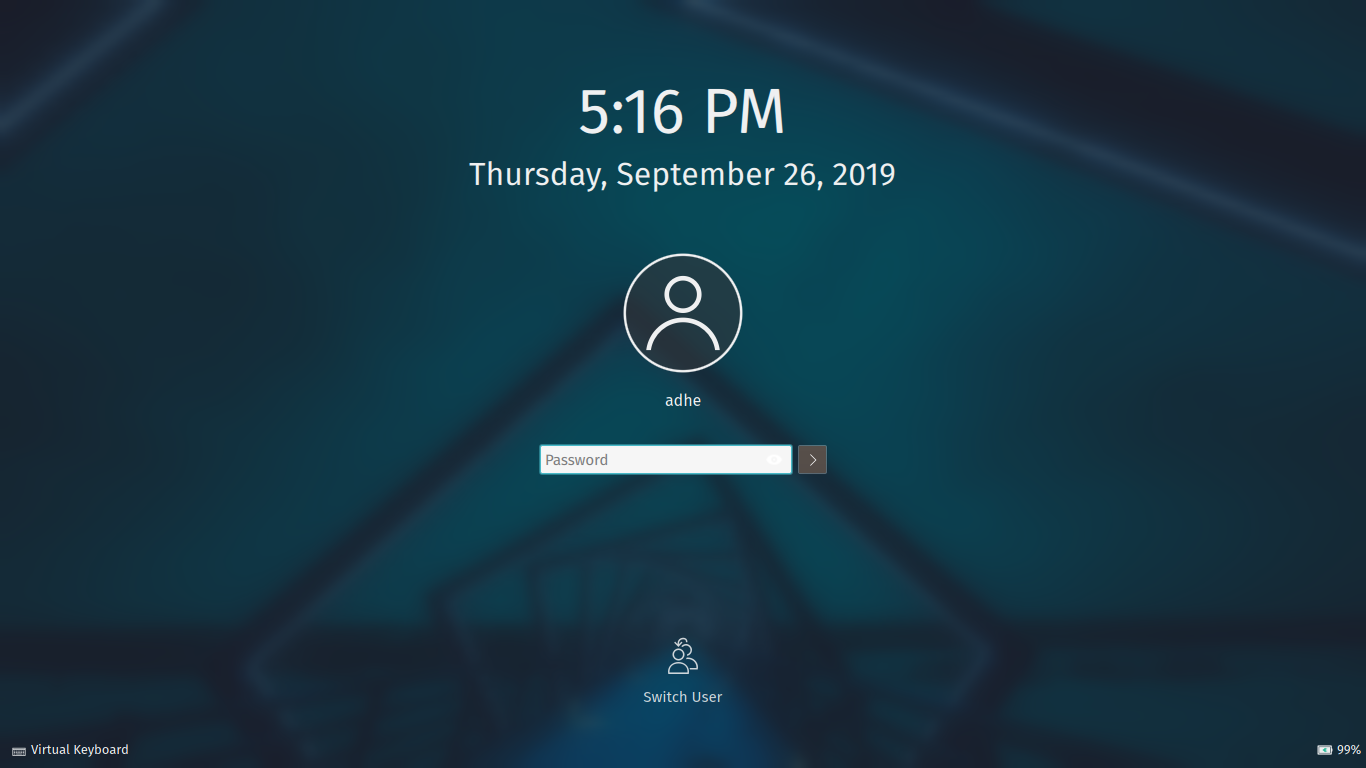The image size is (1366, 768).
Task: Submit login with the arrow button
Action: click(812, 460)
